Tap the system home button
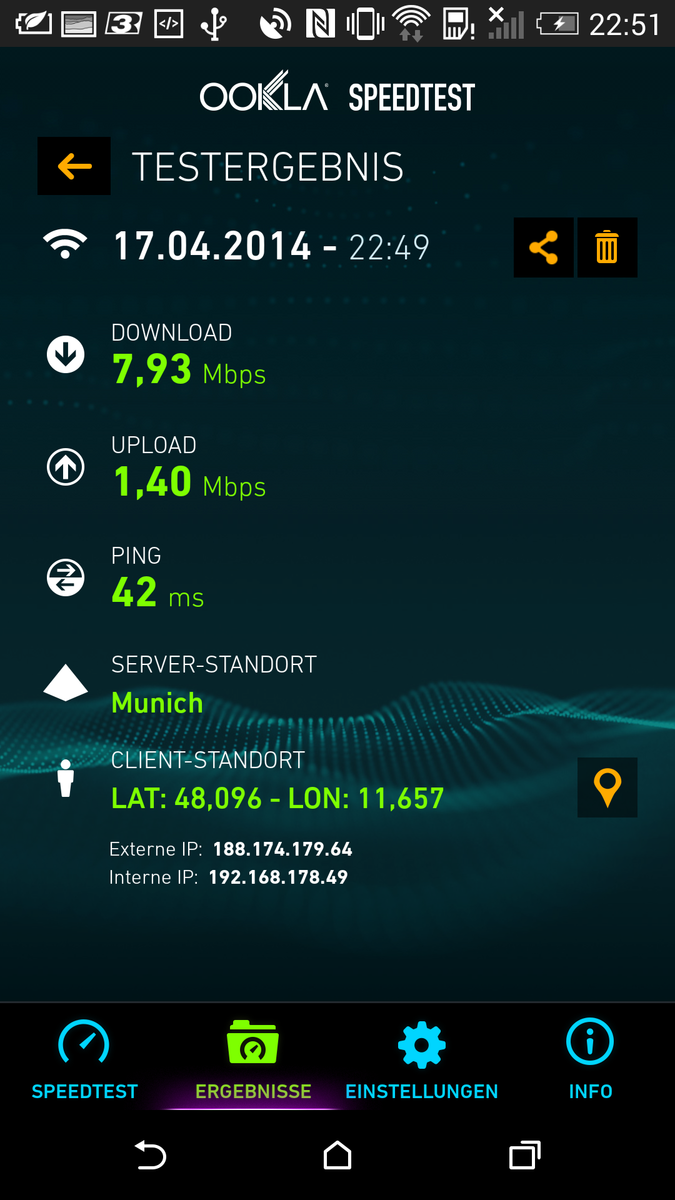Viewport: 675px width, 1200px height. pyautogui.click(x=337, y=1156)
